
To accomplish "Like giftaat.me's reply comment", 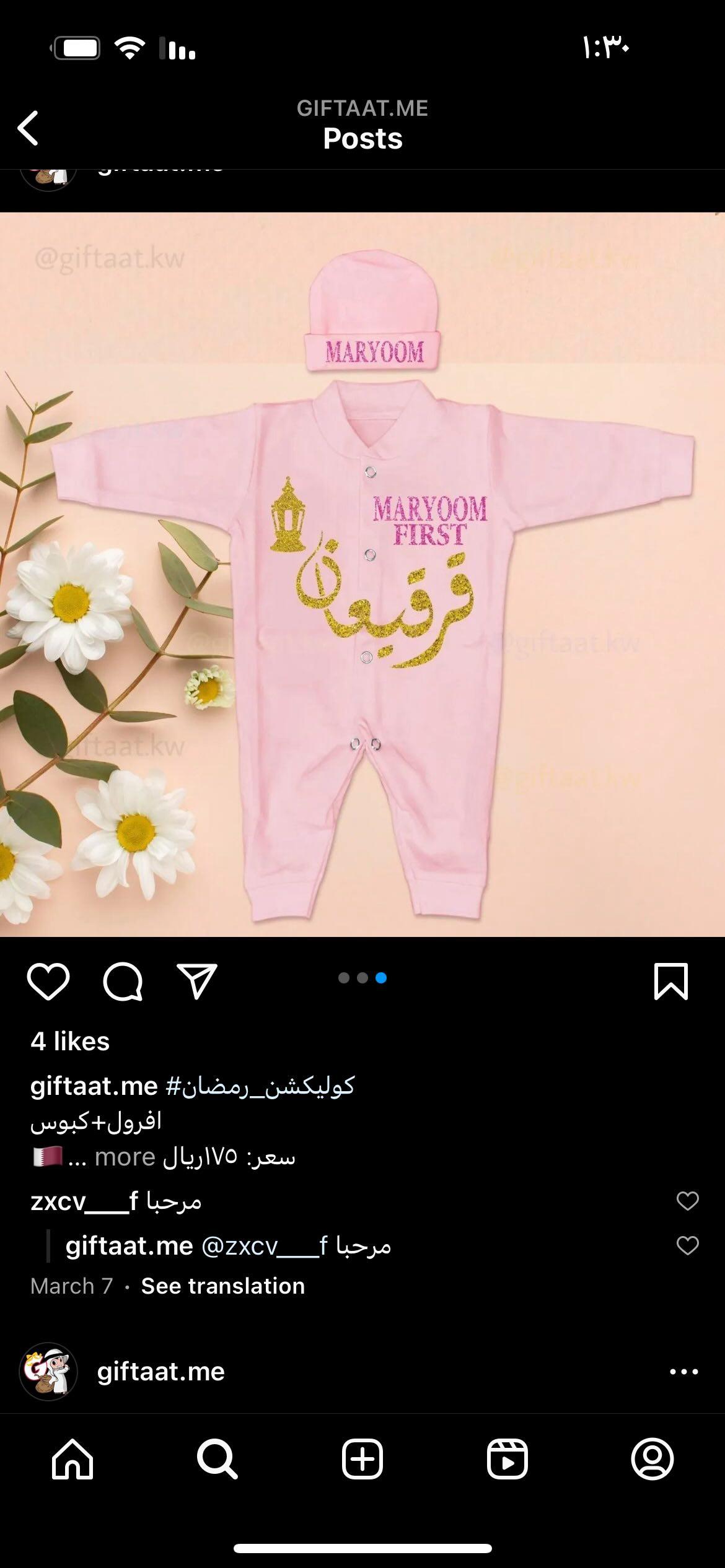I will tap(687, 1245).
